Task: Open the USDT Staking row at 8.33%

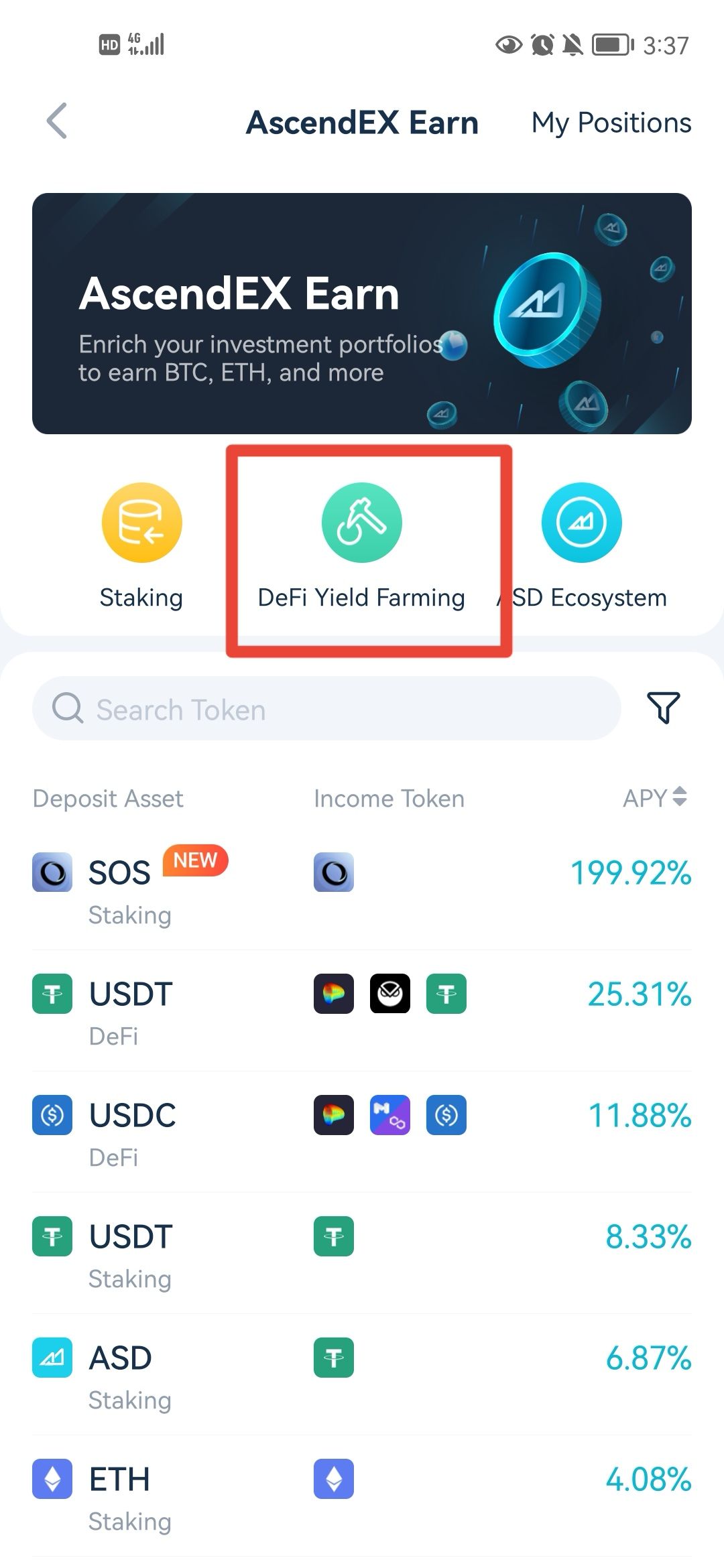Action: [x=362, y=1253]
